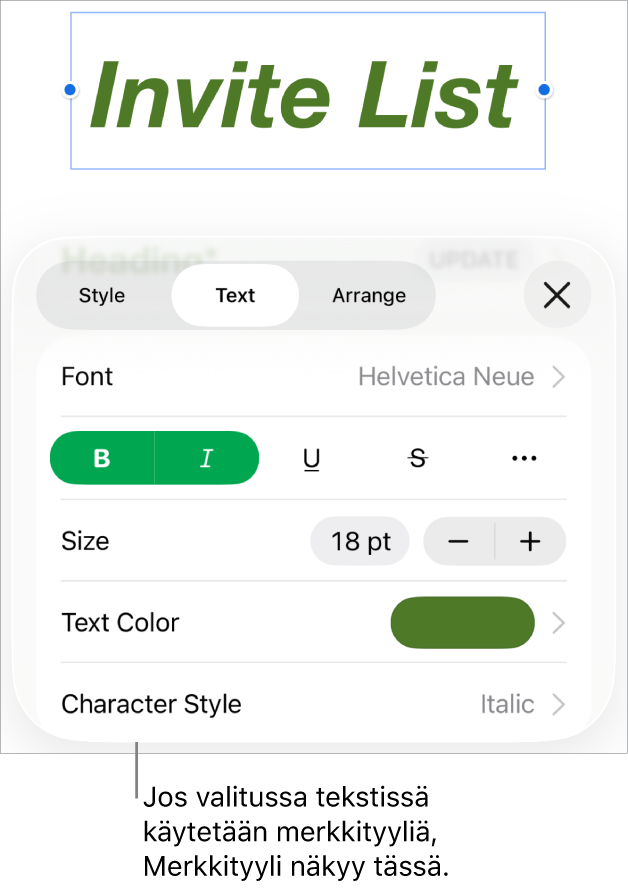Open Character Style options

click(313, 704)
